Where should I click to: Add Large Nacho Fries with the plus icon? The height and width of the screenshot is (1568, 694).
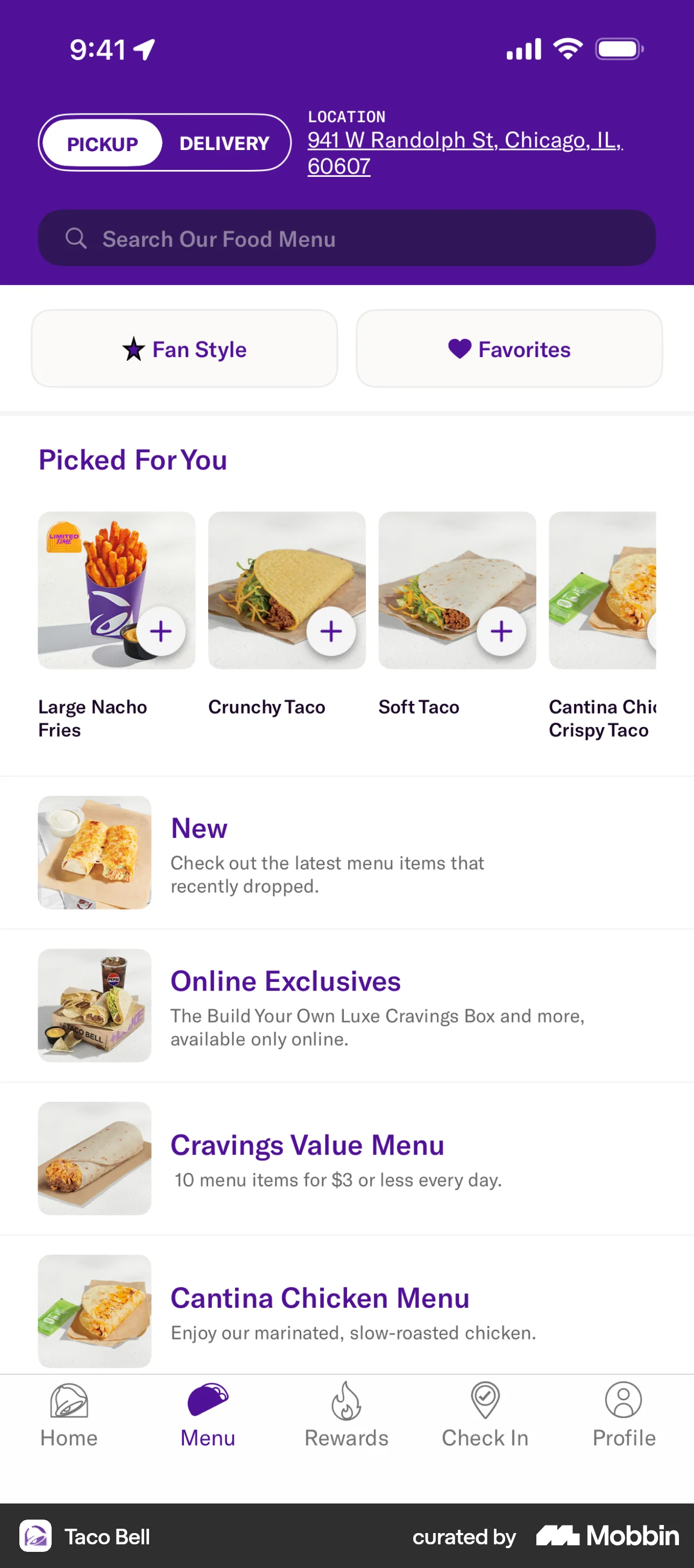coord(161,631)
